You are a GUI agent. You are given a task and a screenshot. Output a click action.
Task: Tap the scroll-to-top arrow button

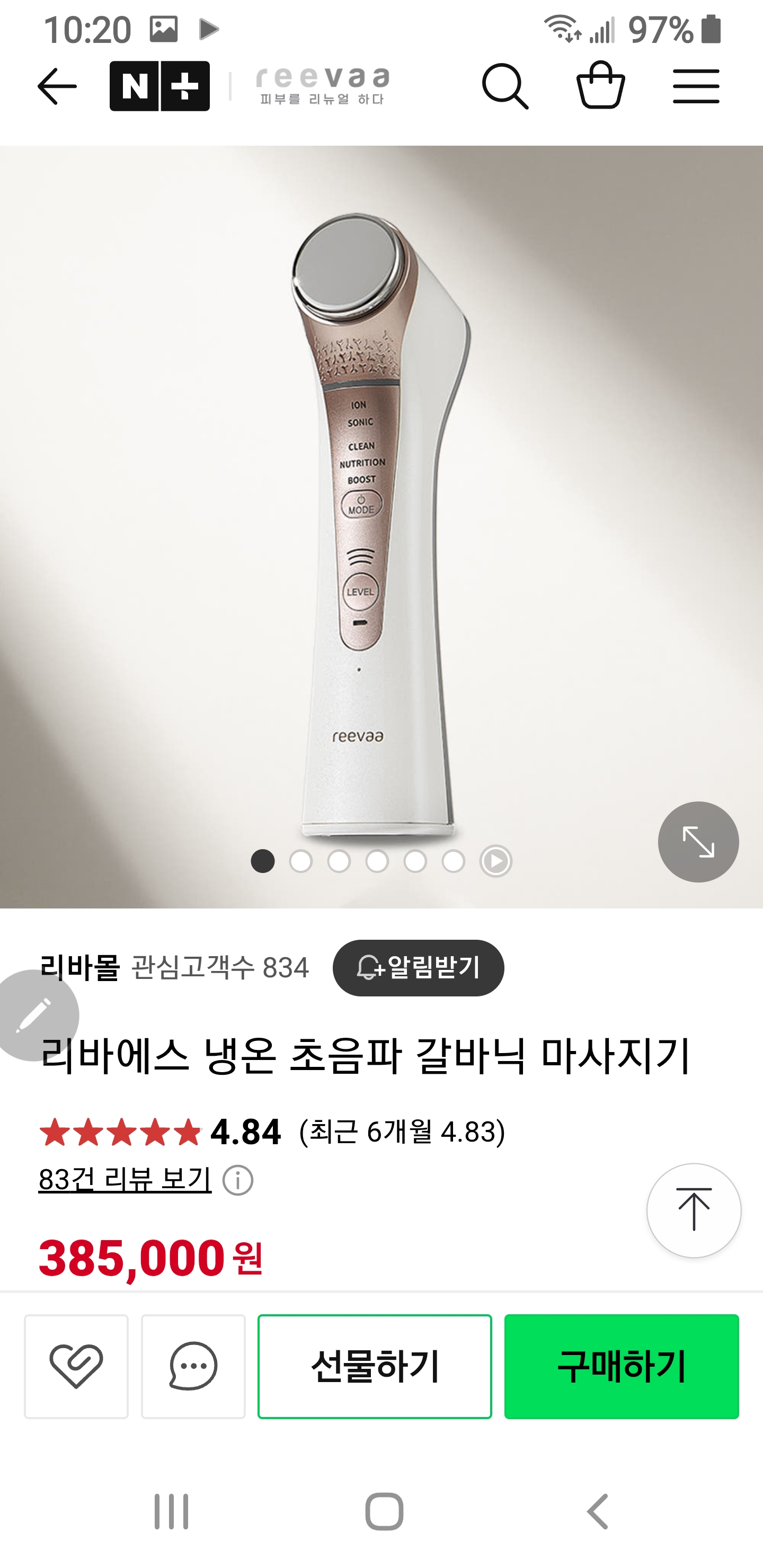(x=694, y=1210)
